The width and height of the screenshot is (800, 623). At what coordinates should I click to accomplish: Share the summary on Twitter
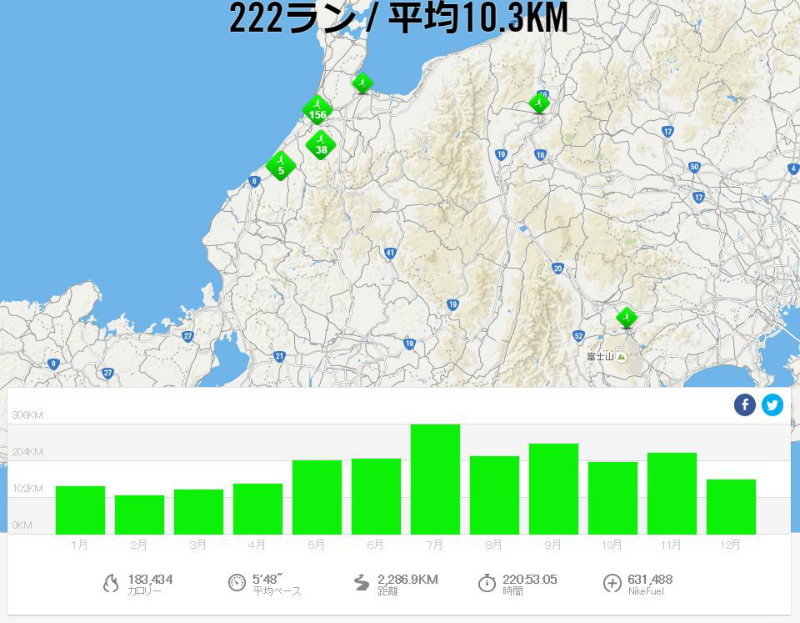point(772,404)
